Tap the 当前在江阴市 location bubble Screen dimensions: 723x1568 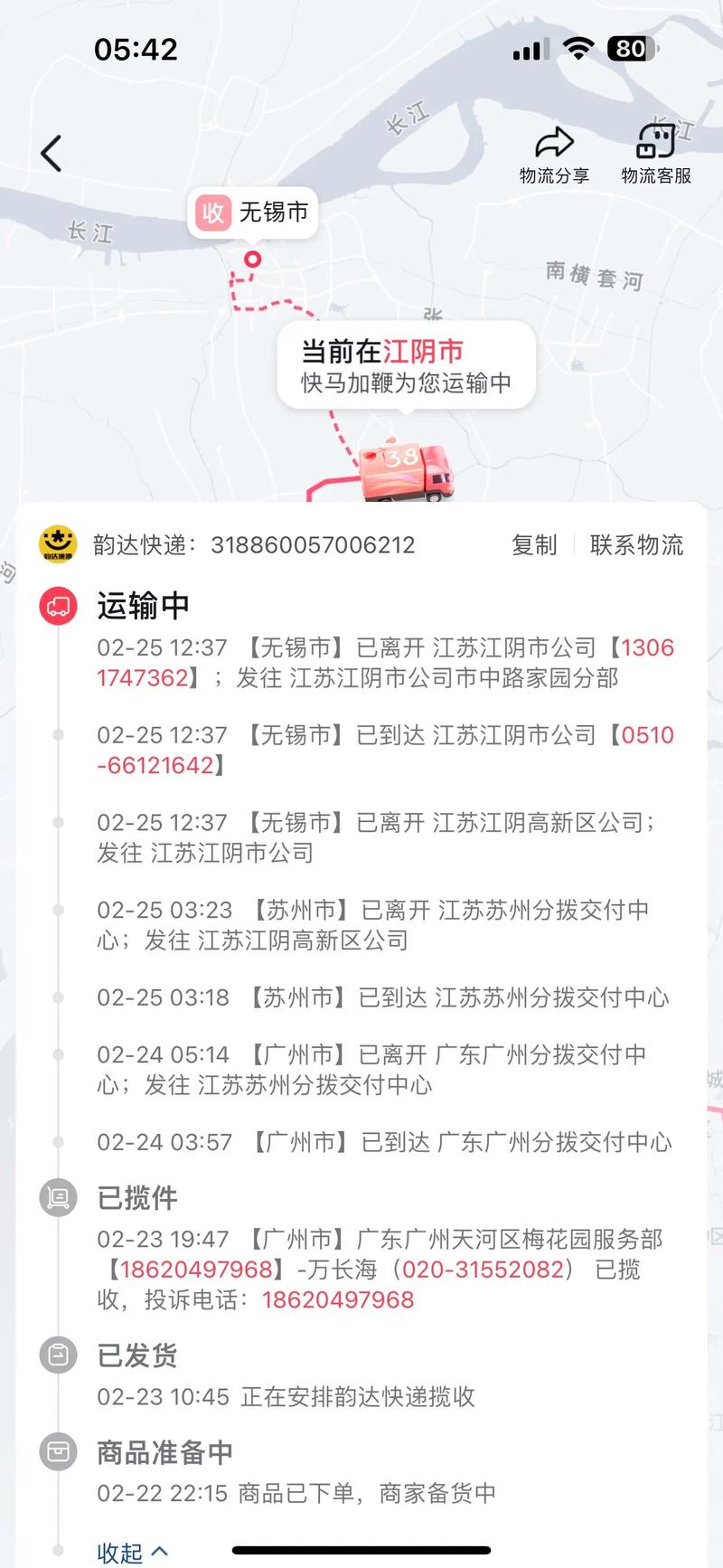pos(405,366)
